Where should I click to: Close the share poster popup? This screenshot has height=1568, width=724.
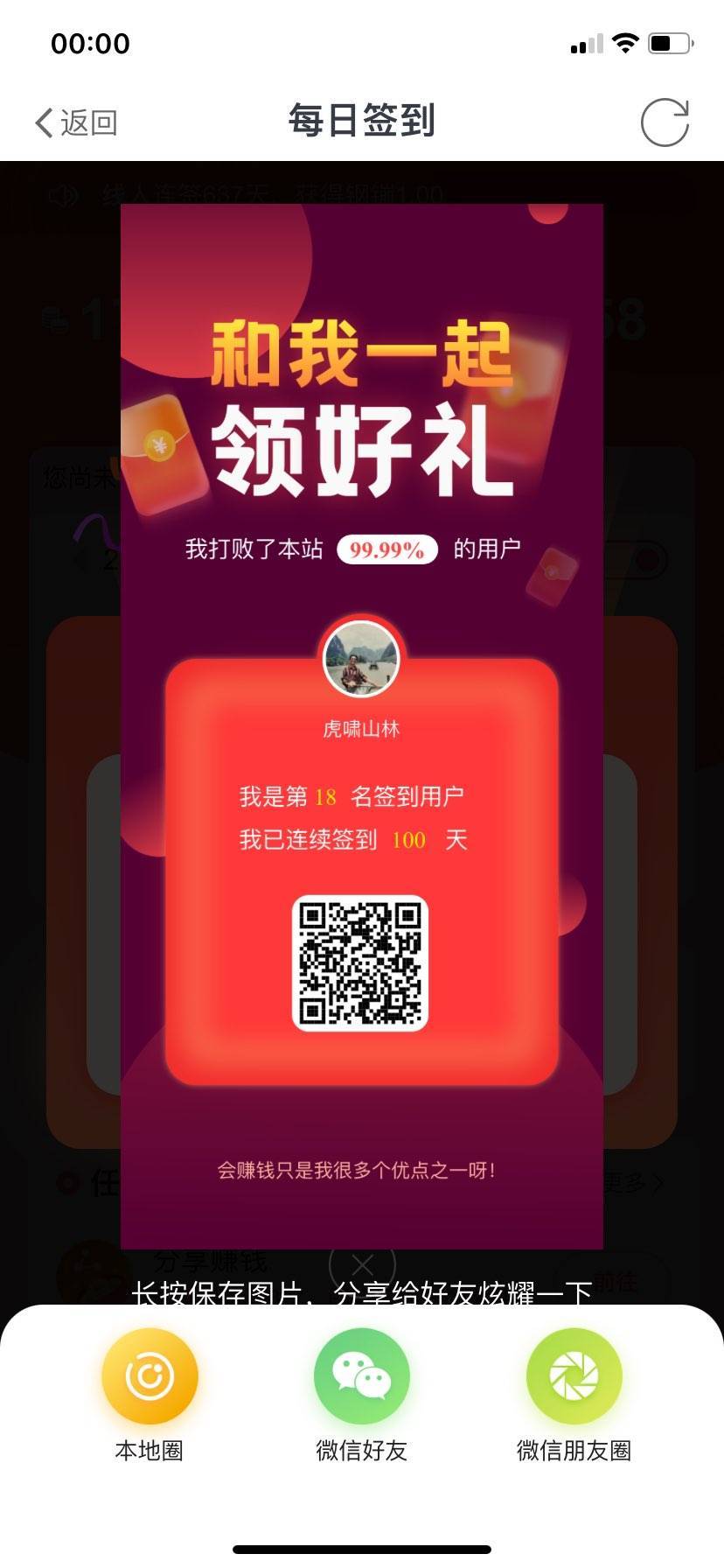tap(362, 1265)
